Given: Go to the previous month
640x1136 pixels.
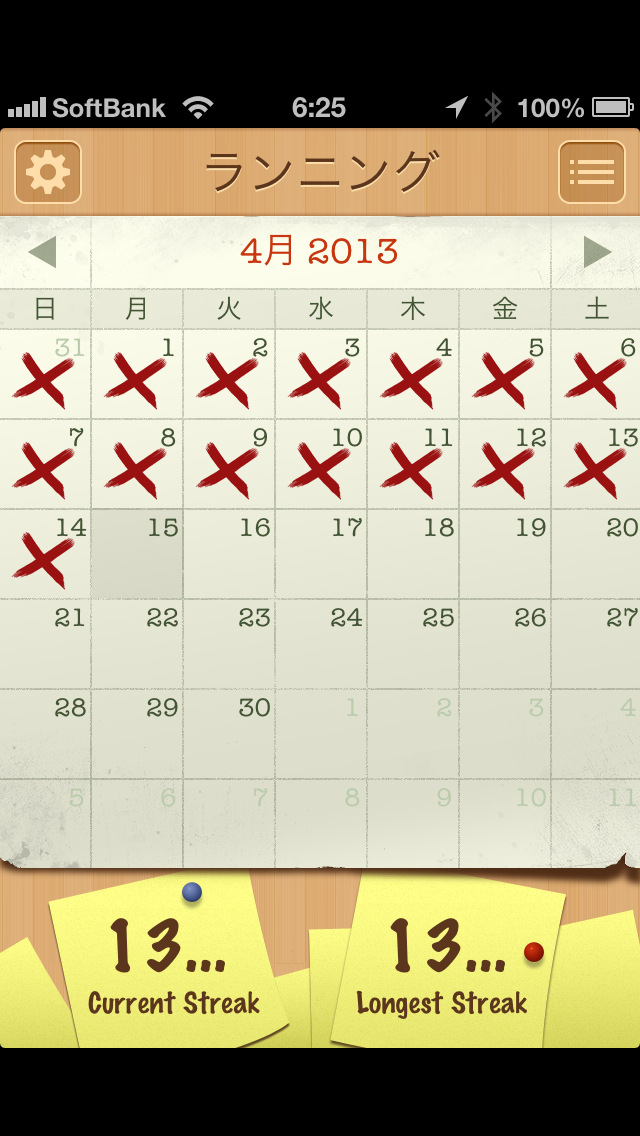Looking at the screenshot, I should coord(43,252).
